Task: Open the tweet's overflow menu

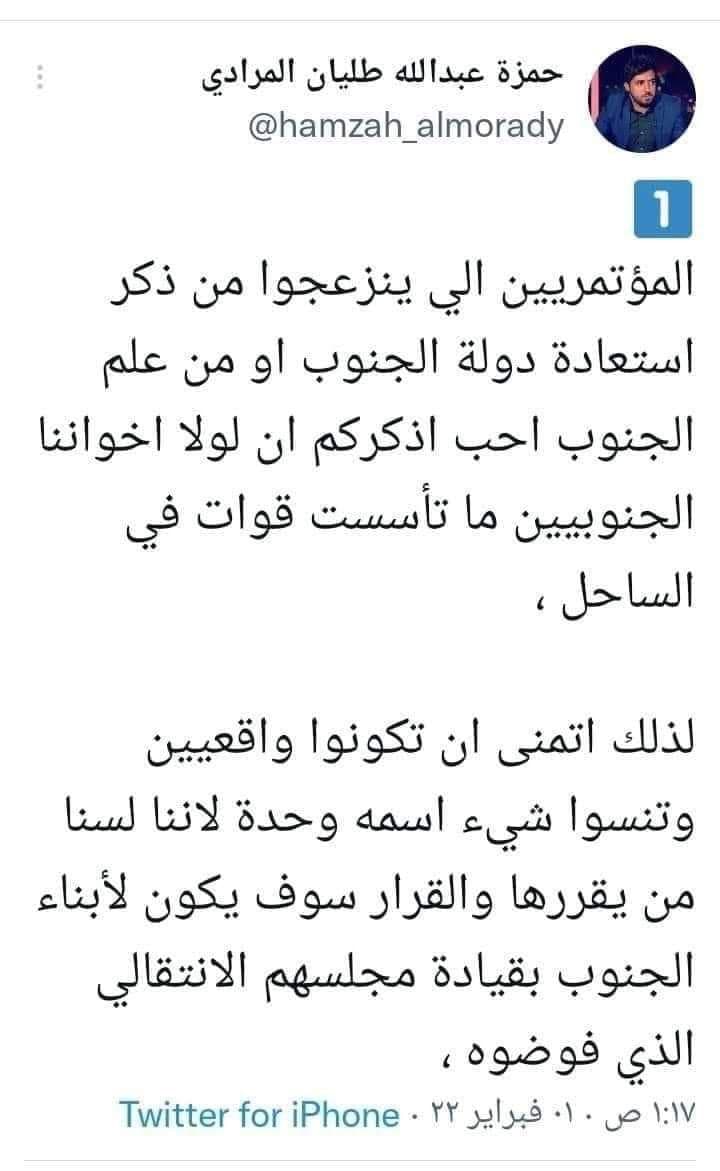Action: pyautogui.click(x=40, y=78)
